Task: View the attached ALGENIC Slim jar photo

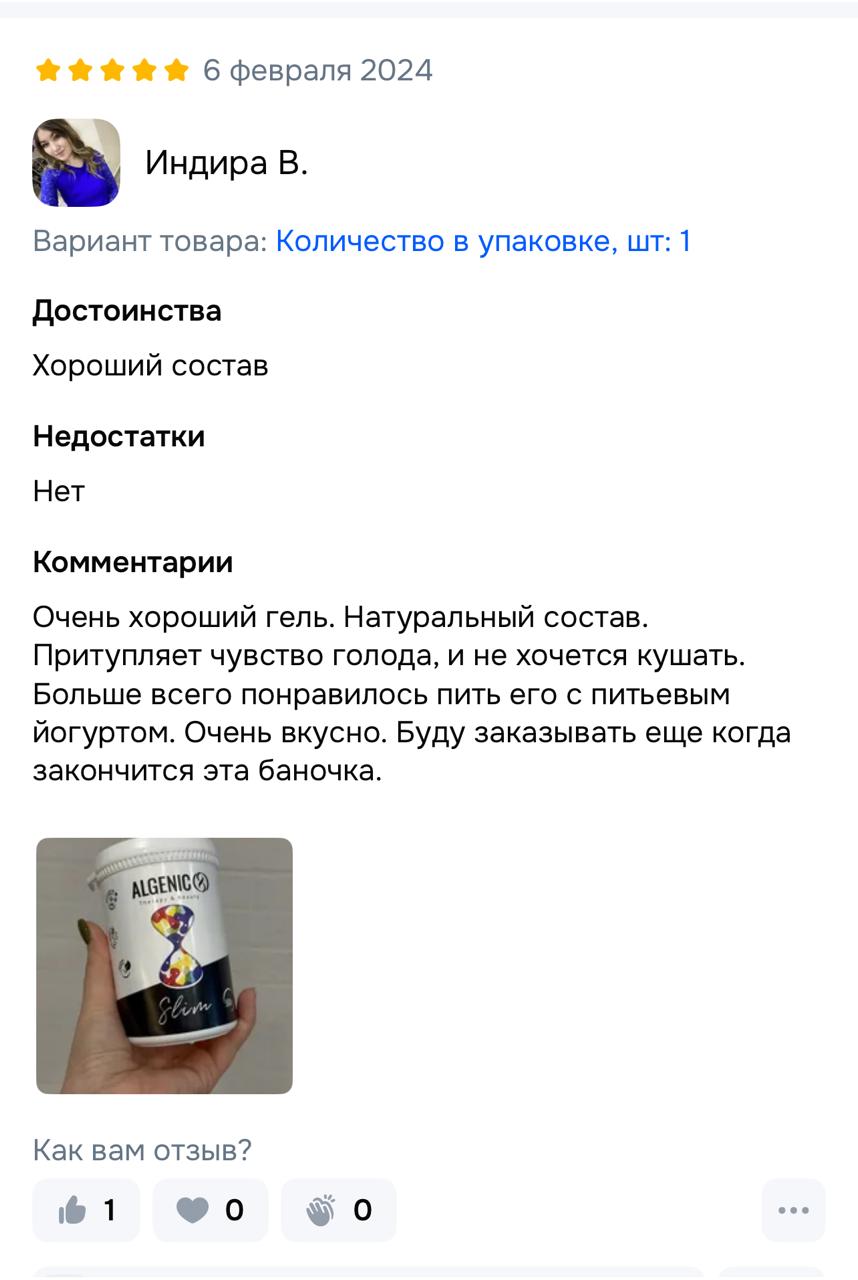Action: point(164,965)
